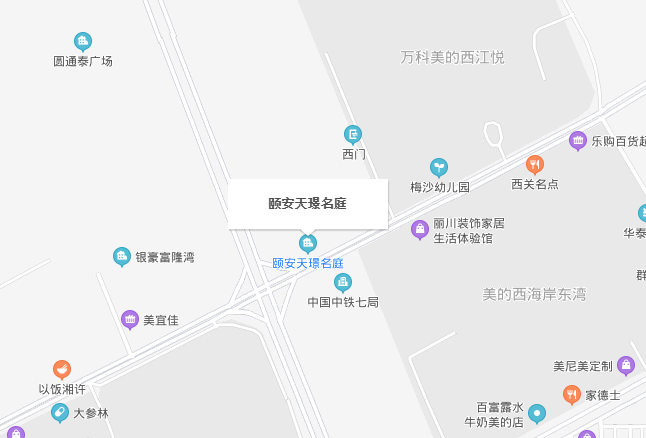Select the 圆通泰广场 map marker

coord(83,41)
